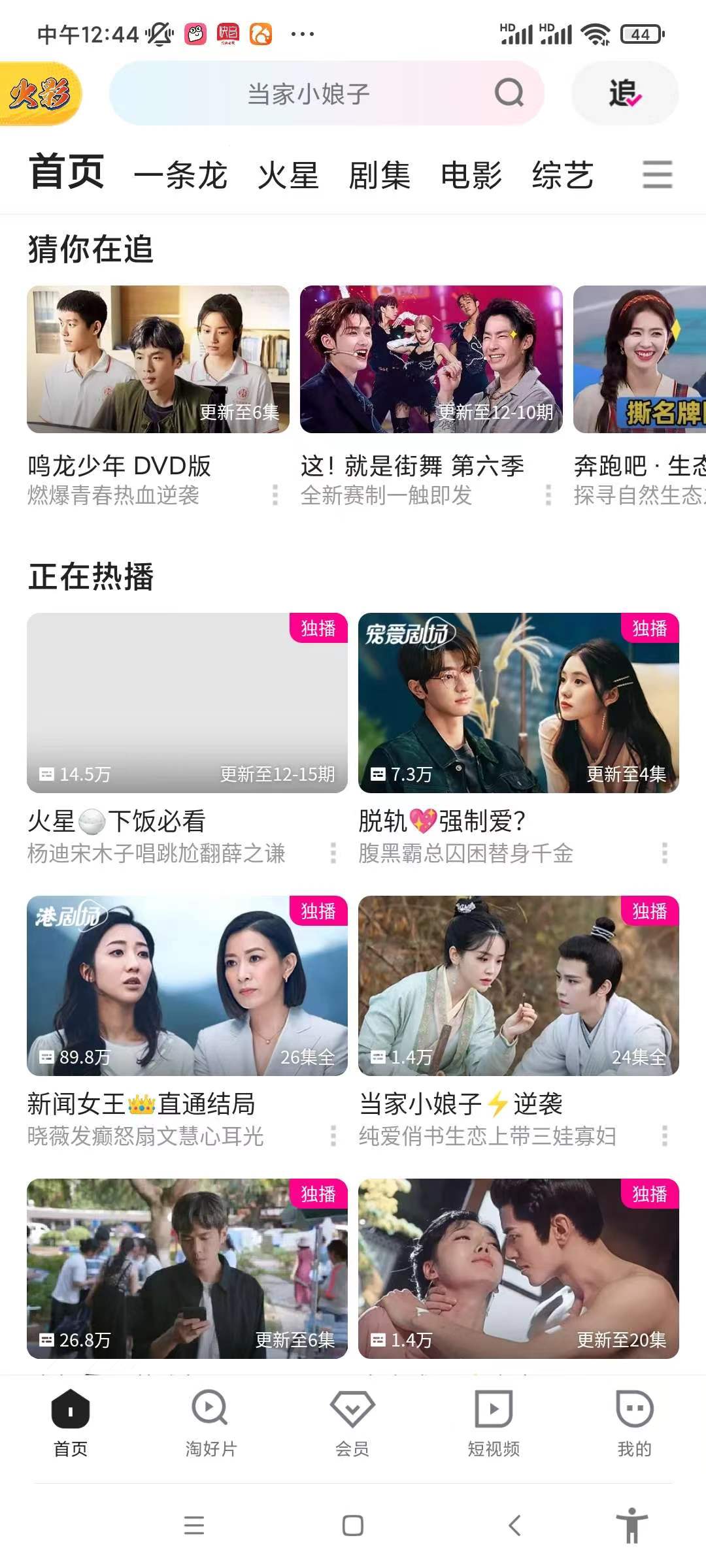Open more options for 火星 下饭必看
Image resolution: width=706 pixels, height=1568 pixels.
pos(333,853)
